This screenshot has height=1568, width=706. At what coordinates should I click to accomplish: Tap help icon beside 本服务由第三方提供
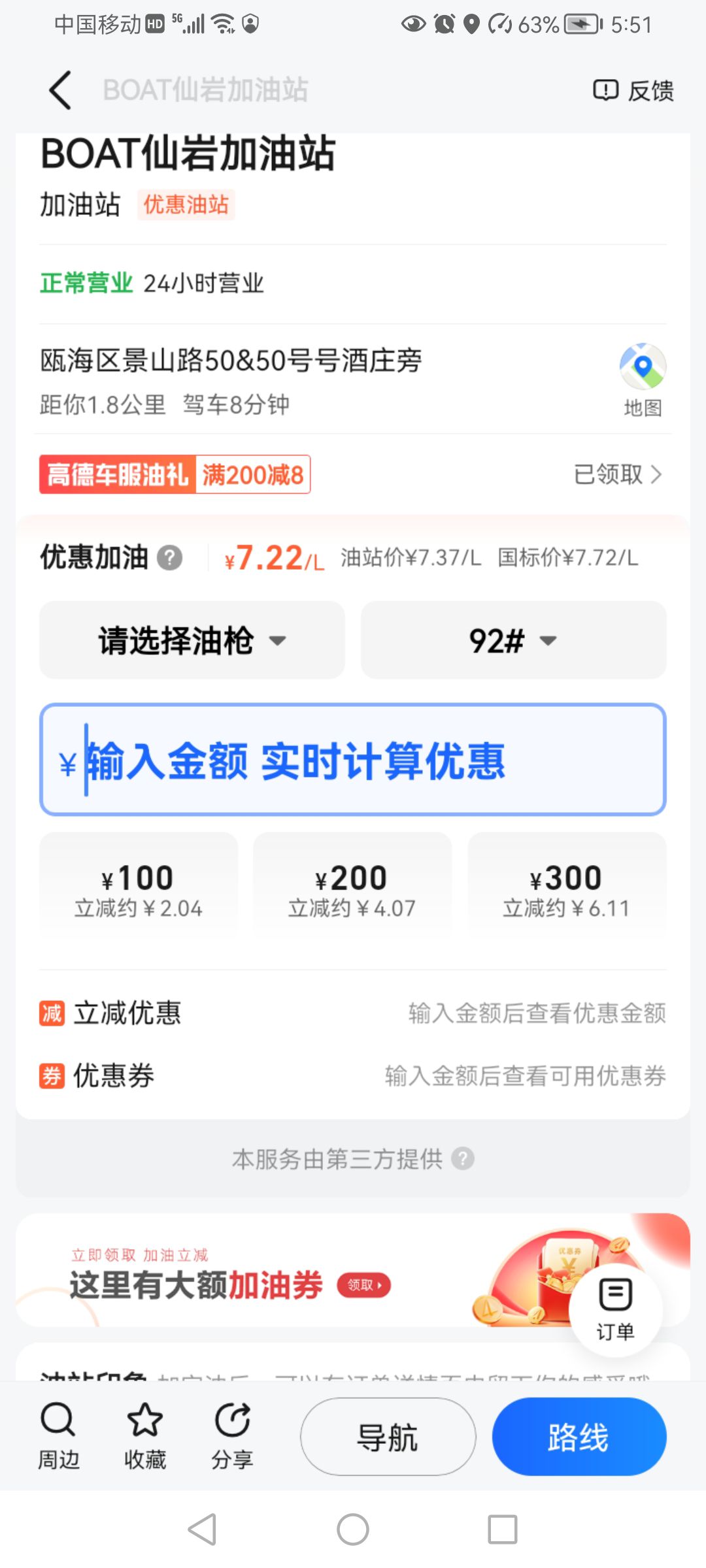pyautogui.click(x=463, y=1159)
